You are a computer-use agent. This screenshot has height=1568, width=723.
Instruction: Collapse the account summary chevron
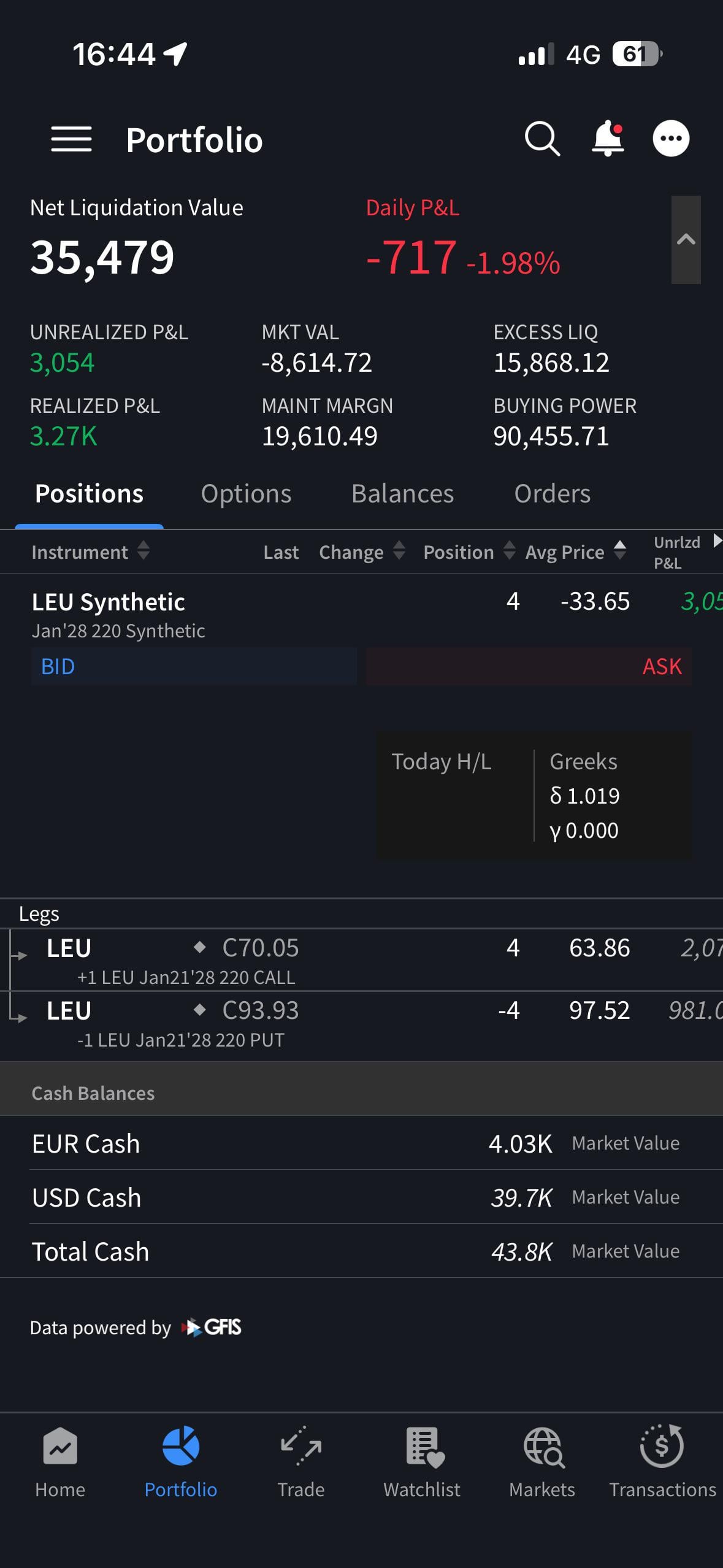(x=686, y=240)
